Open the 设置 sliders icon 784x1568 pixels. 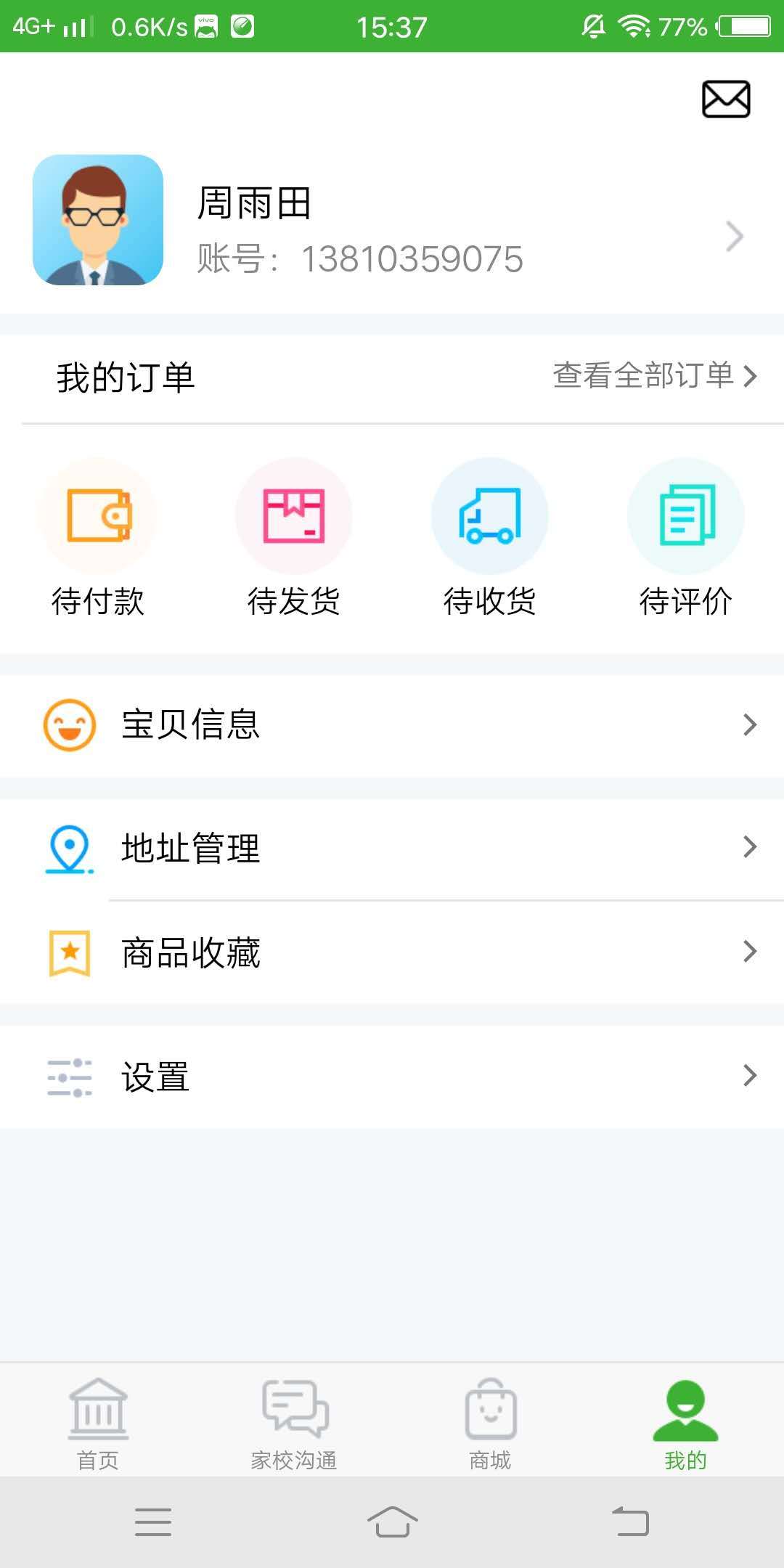coord(69,1077)
